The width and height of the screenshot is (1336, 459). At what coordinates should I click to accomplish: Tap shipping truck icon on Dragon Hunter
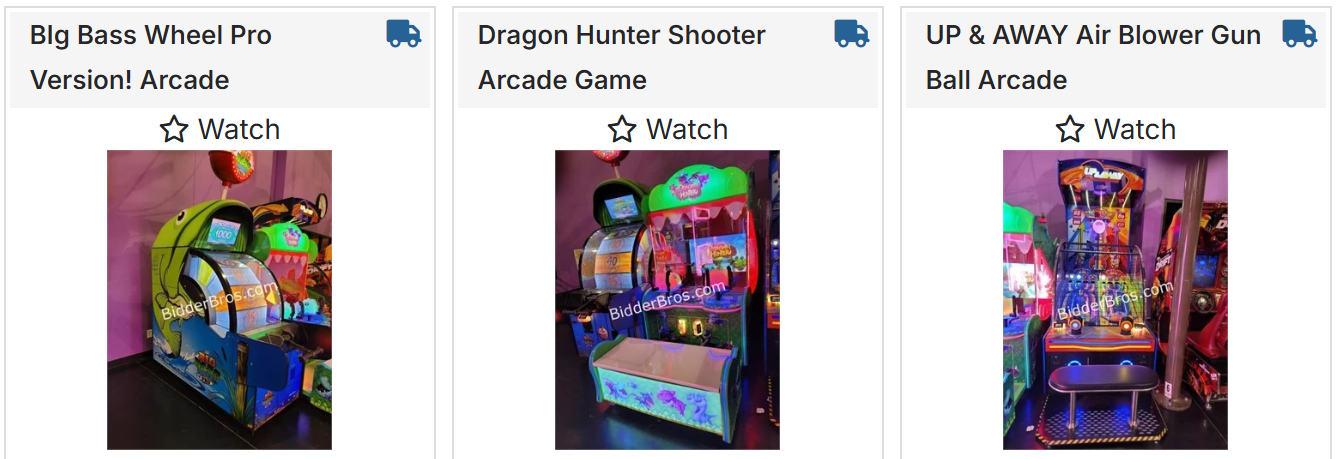coord(852,34)
